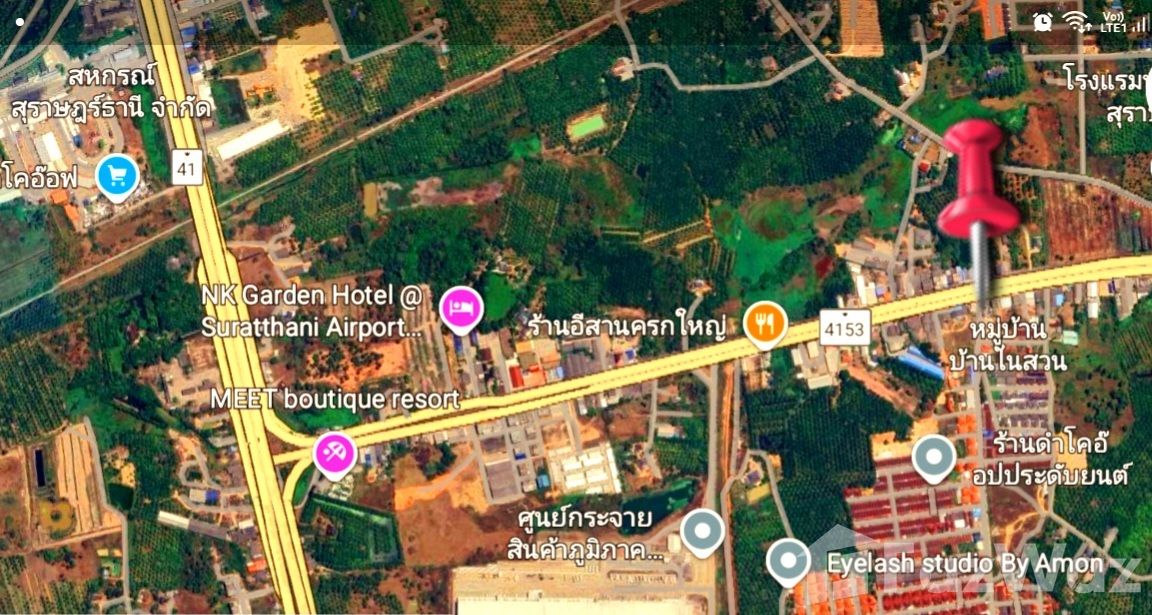Open the ศูนย์กระจายสินค้าภูมิภาค location pin

[702, 530]
